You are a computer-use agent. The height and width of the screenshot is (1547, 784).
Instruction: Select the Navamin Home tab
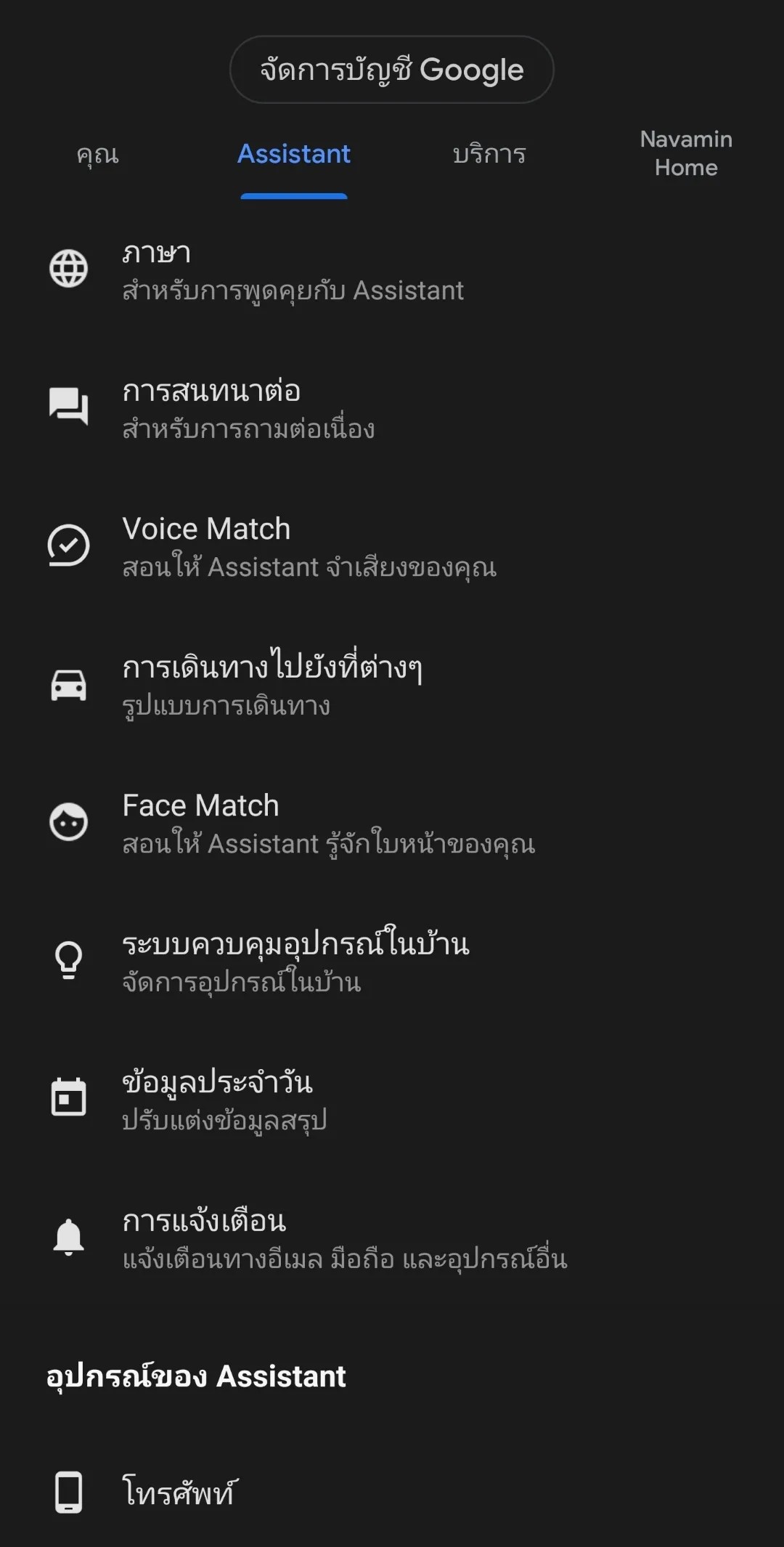click(x=685, y=153)
